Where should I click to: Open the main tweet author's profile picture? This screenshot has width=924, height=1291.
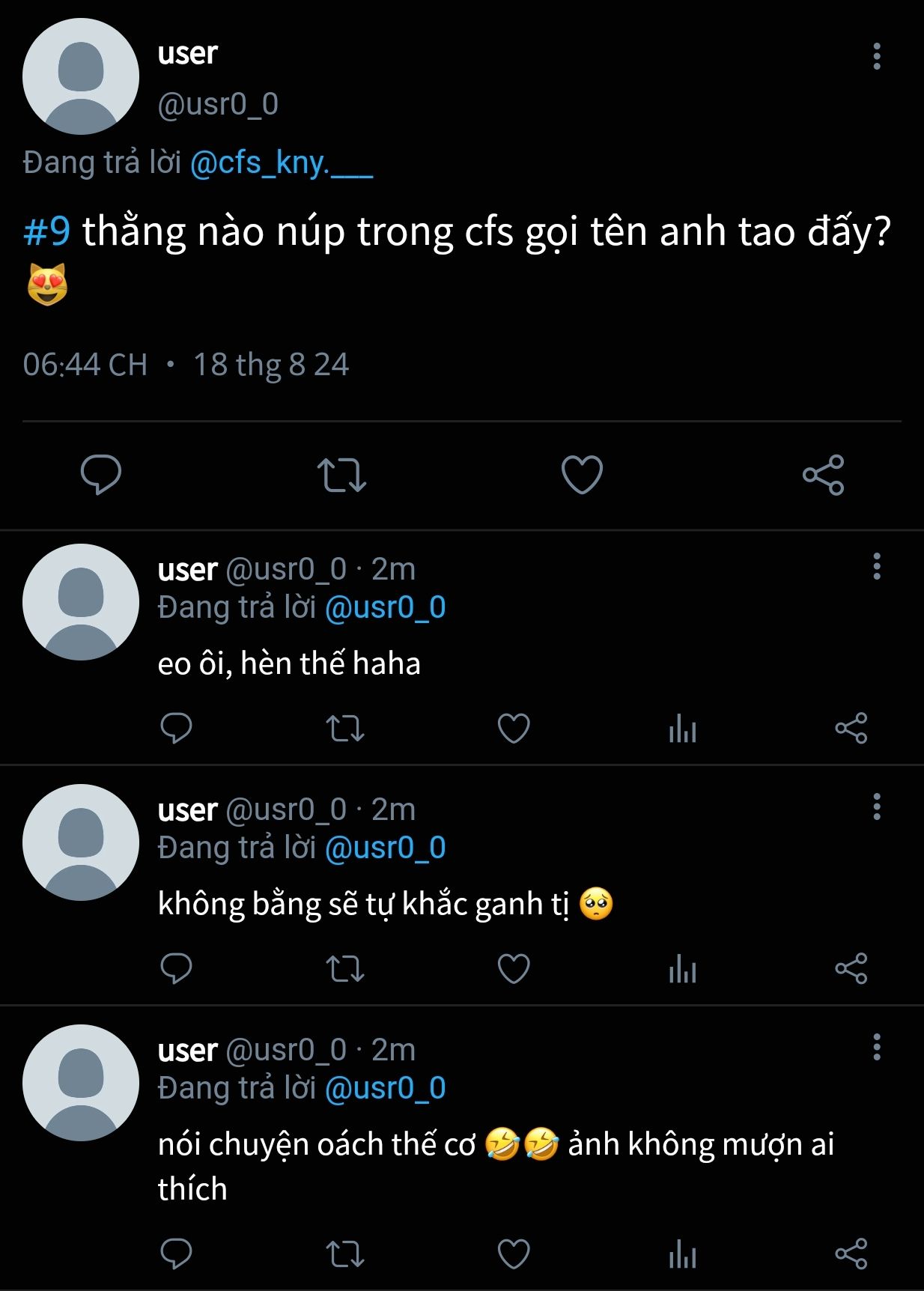pos(81,76)
